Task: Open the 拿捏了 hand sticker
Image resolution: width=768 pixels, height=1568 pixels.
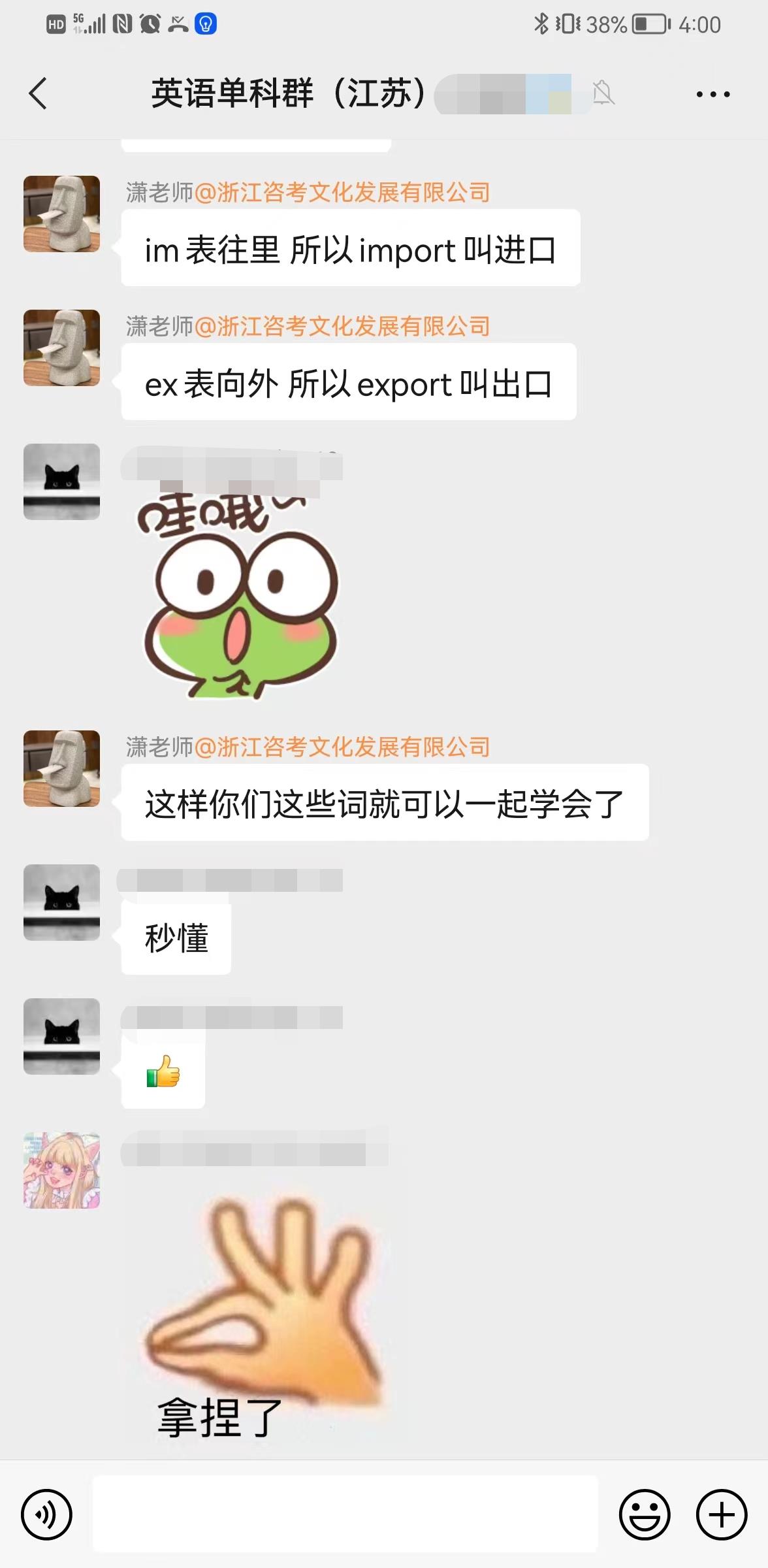Action: click(x=261, y=1313)
